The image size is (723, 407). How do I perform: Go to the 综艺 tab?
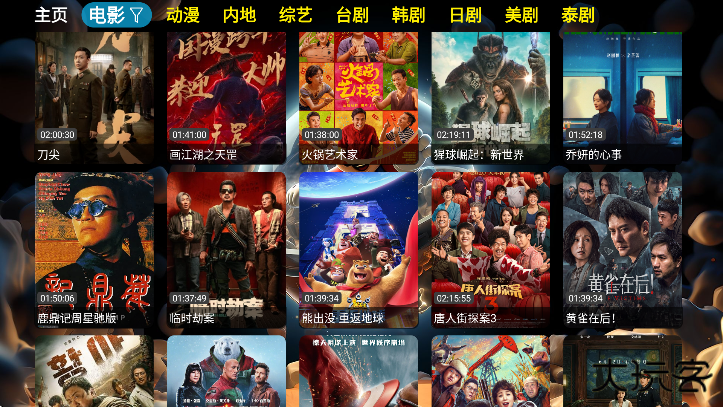point(296,15)
